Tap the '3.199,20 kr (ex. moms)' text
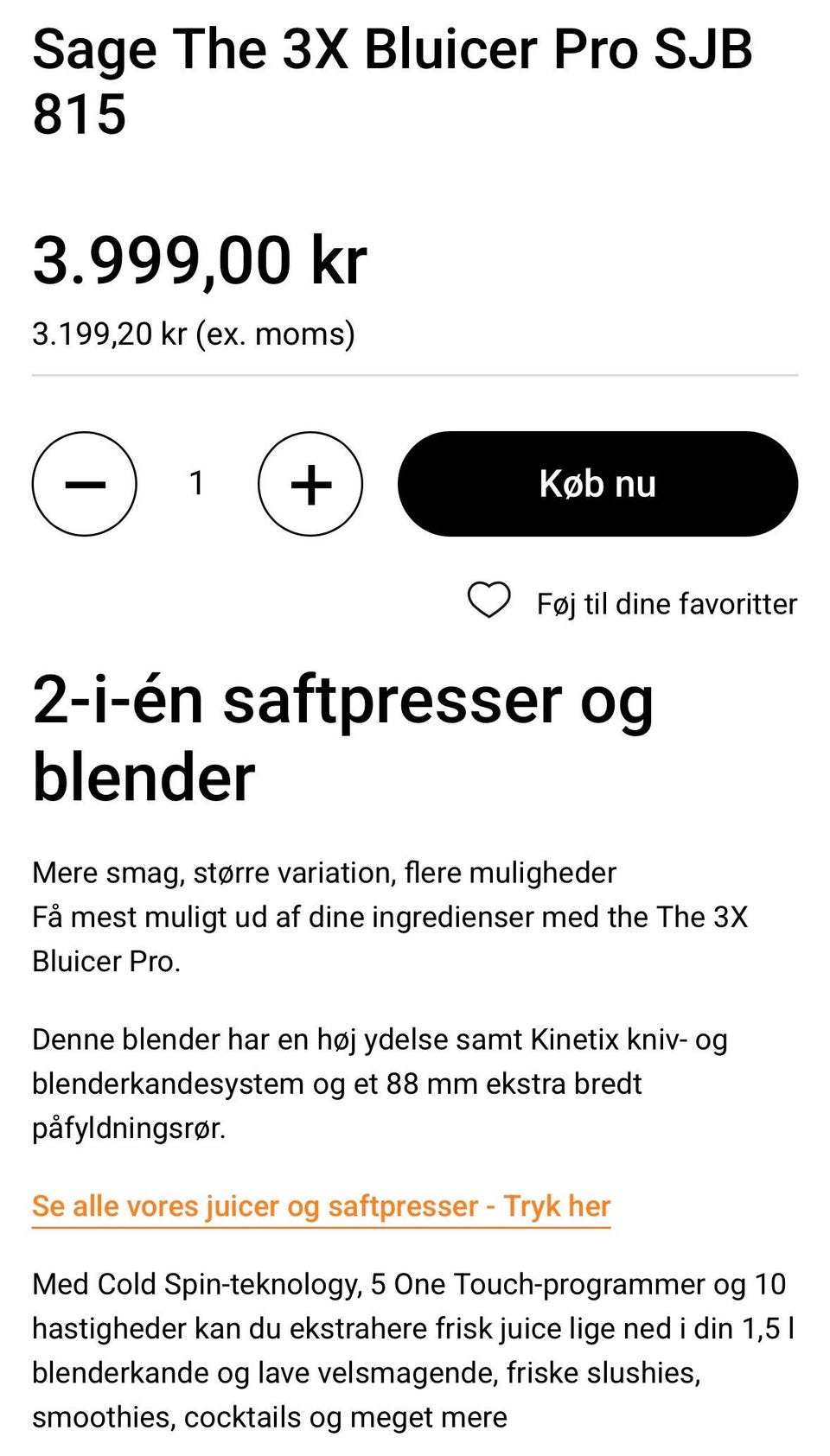The image size is (830, 1456). 194,332
